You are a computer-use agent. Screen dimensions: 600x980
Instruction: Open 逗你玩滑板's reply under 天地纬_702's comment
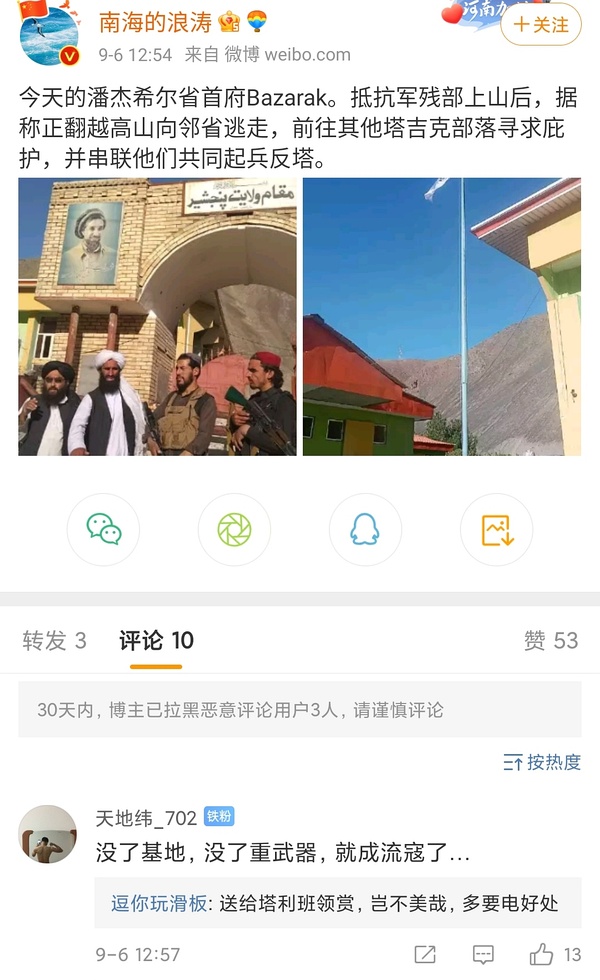point(337,904)
